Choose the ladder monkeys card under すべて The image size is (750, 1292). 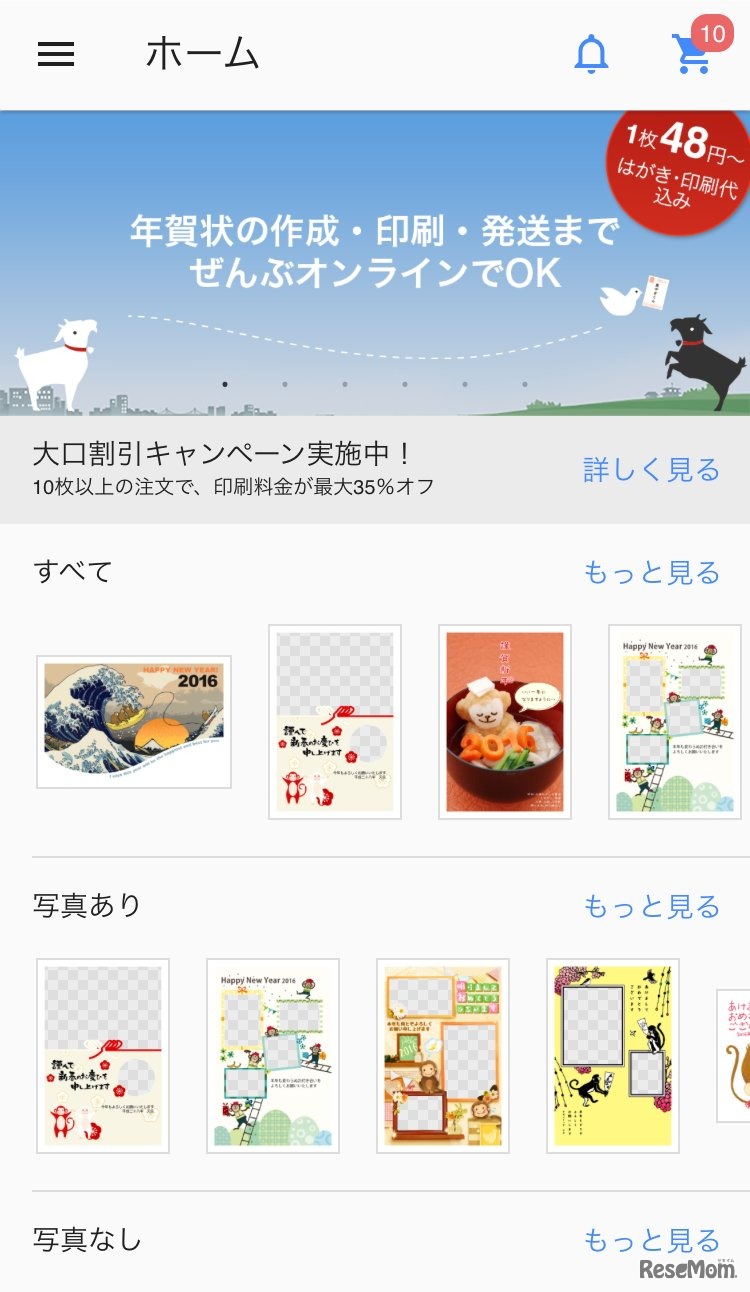coord(674,722)
